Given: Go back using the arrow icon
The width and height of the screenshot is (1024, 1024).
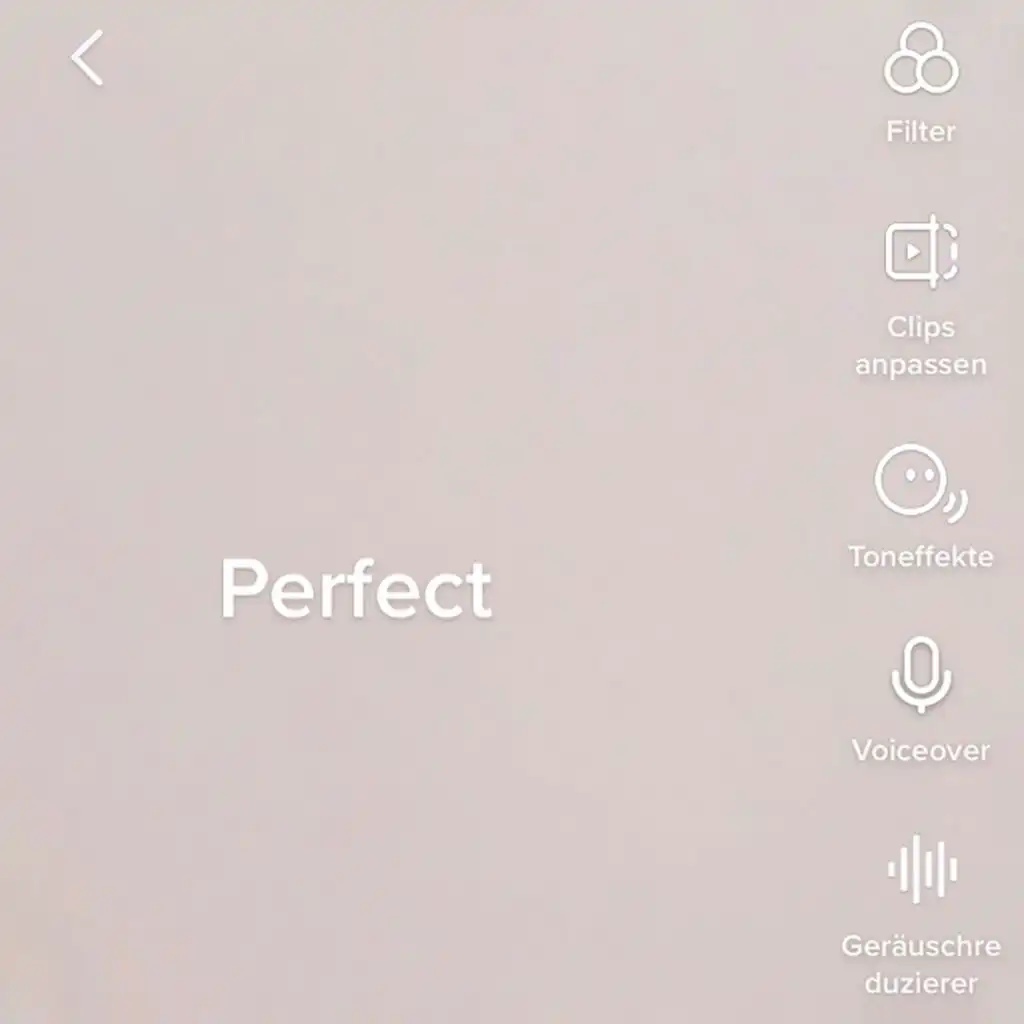Looking at the screenshot, I should [87, 58].
